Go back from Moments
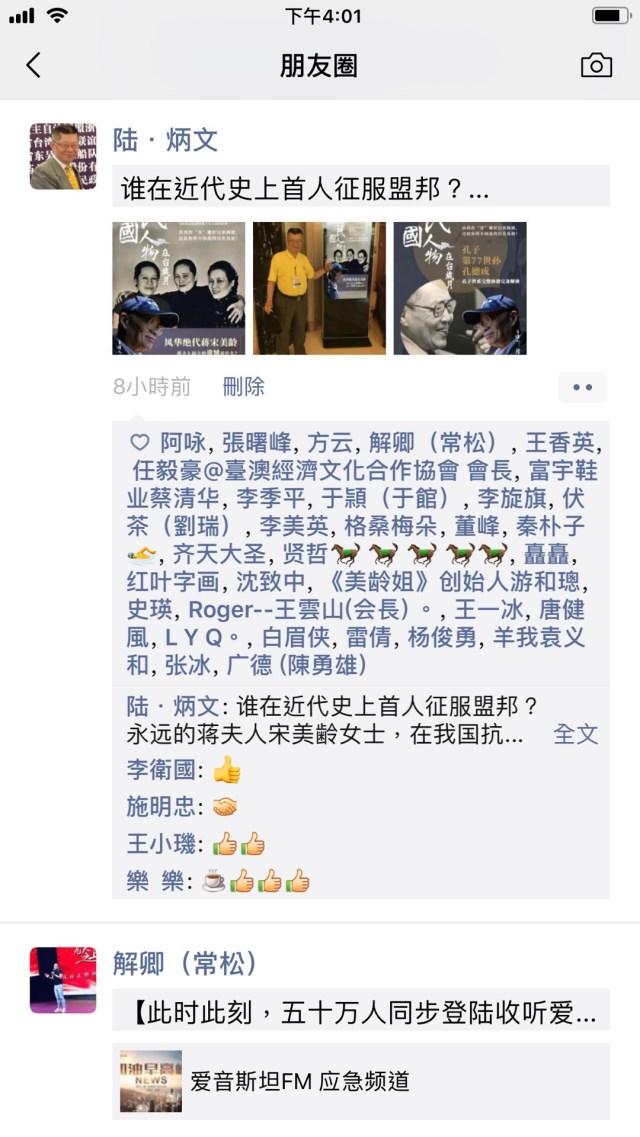Image resolution: width=640 pixels, height=1137 pixels. click(x=34, y=66)
